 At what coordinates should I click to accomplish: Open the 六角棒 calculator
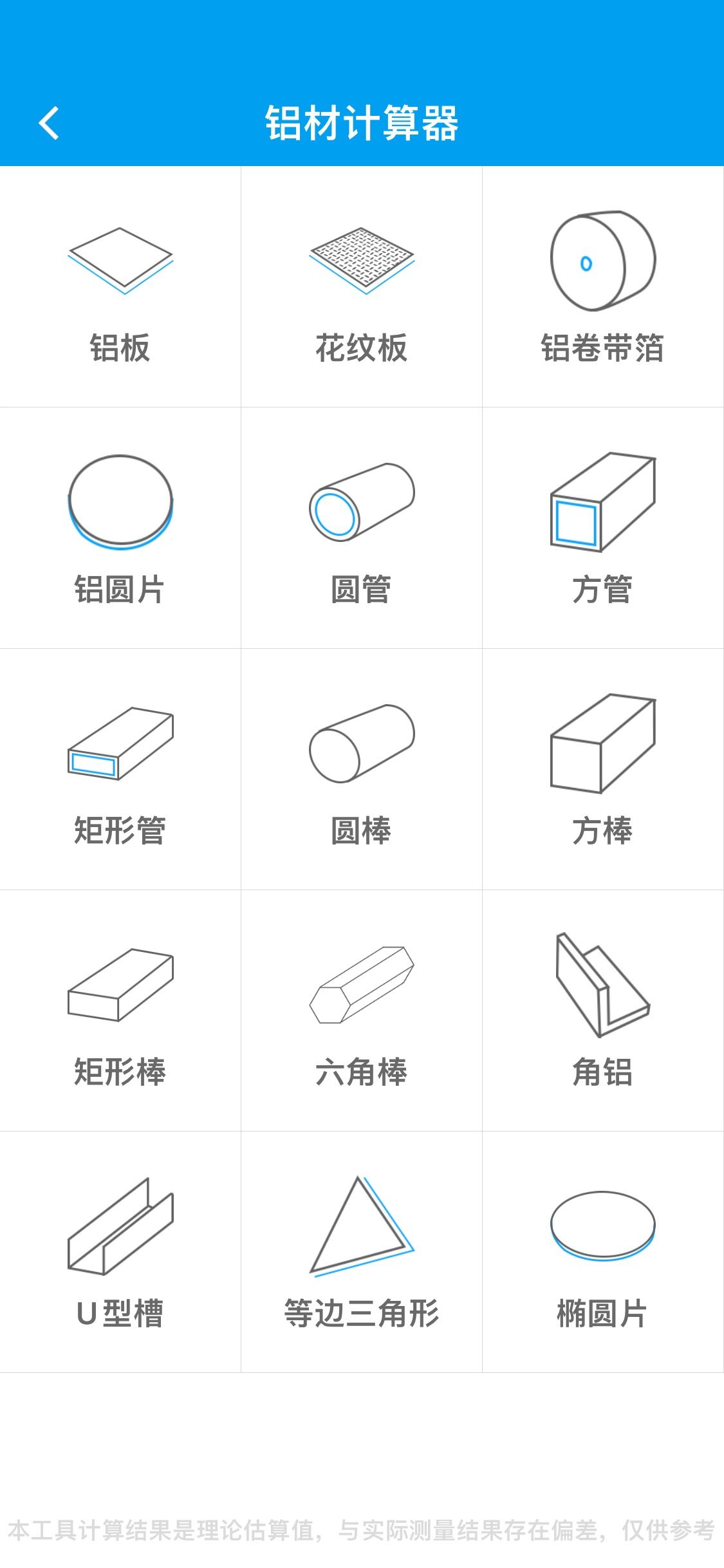(362, 1011)
